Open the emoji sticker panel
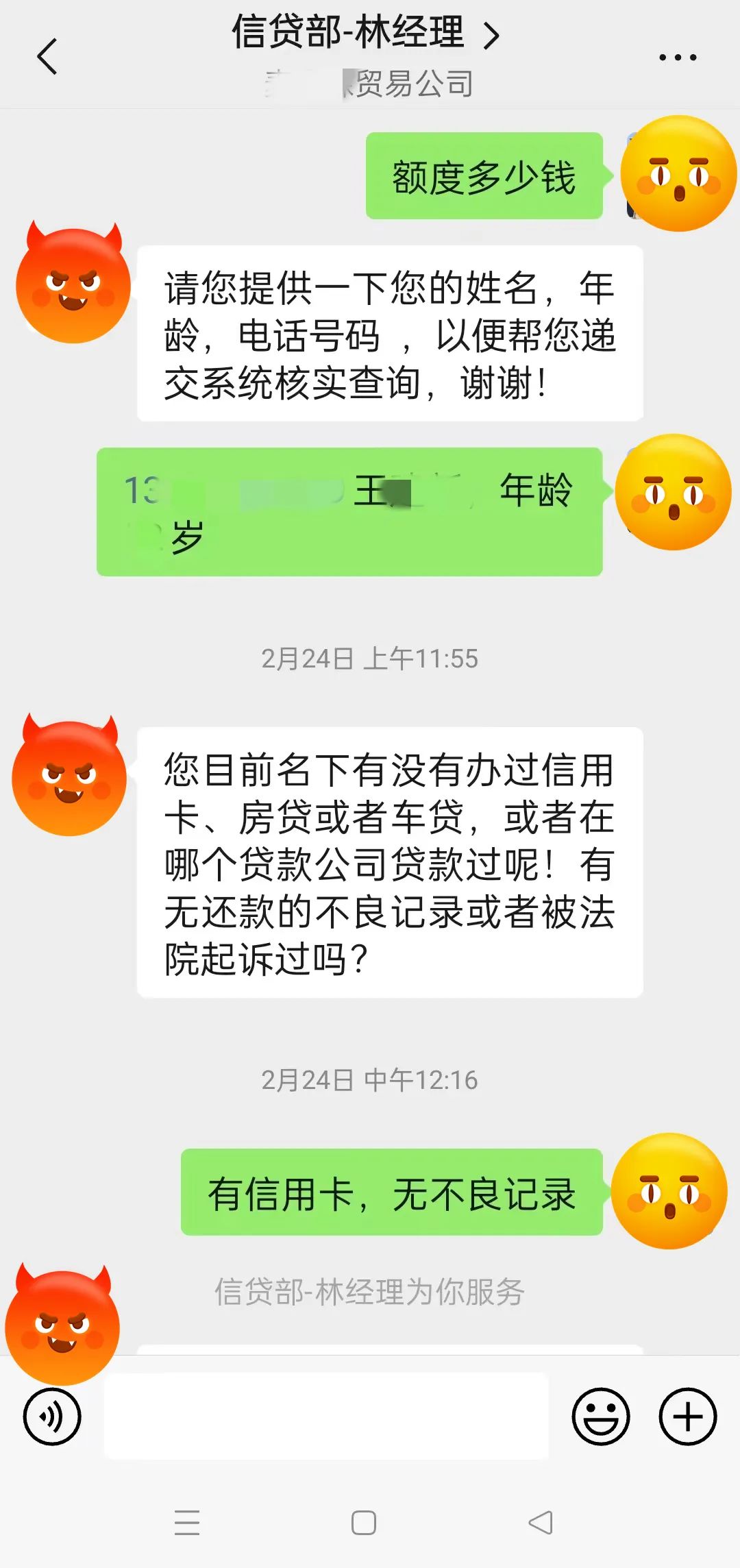Screen dimensions: 740x1568 tap(600, 1416)
